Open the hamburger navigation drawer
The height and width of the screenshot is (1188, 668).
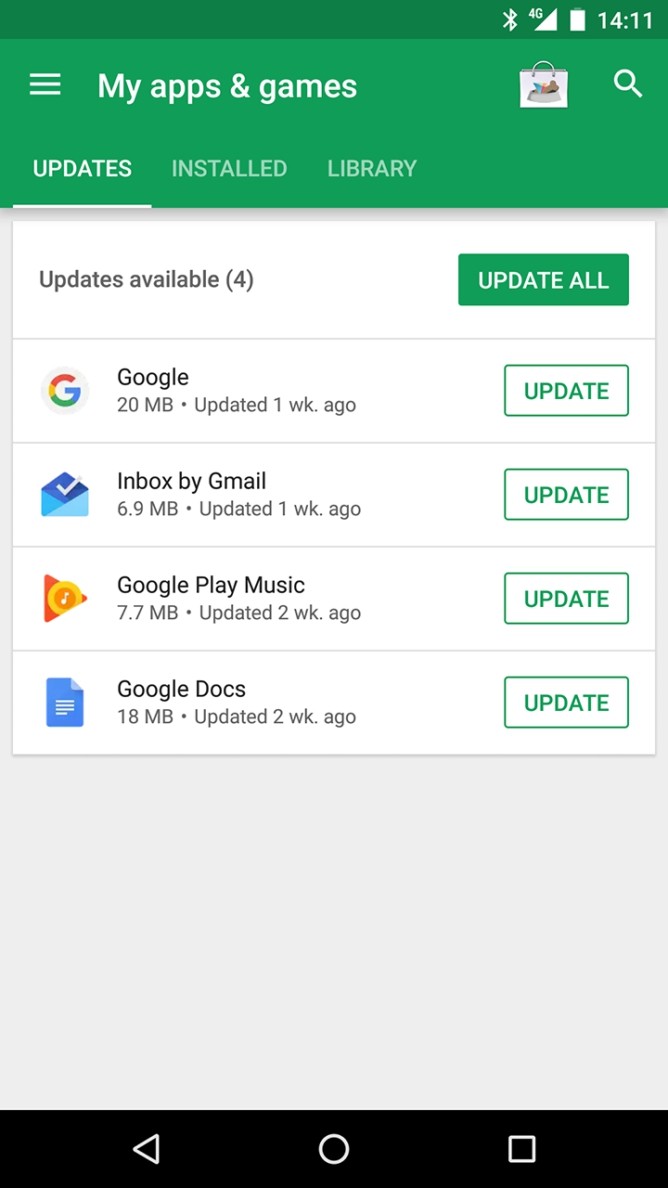tap(45, 85)
